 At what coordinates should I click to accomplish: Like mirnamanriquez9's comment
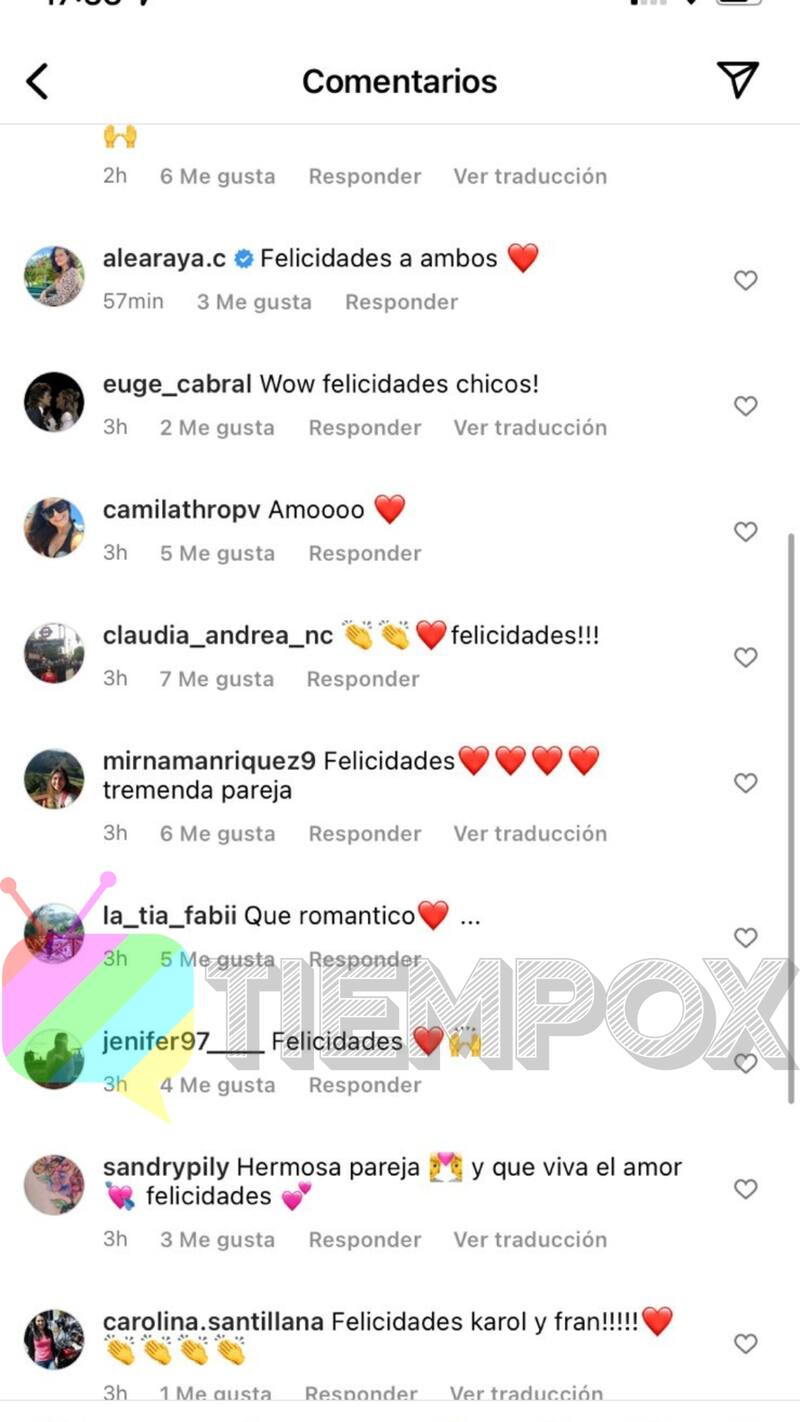pyautogui.click(x=745, y=783)
